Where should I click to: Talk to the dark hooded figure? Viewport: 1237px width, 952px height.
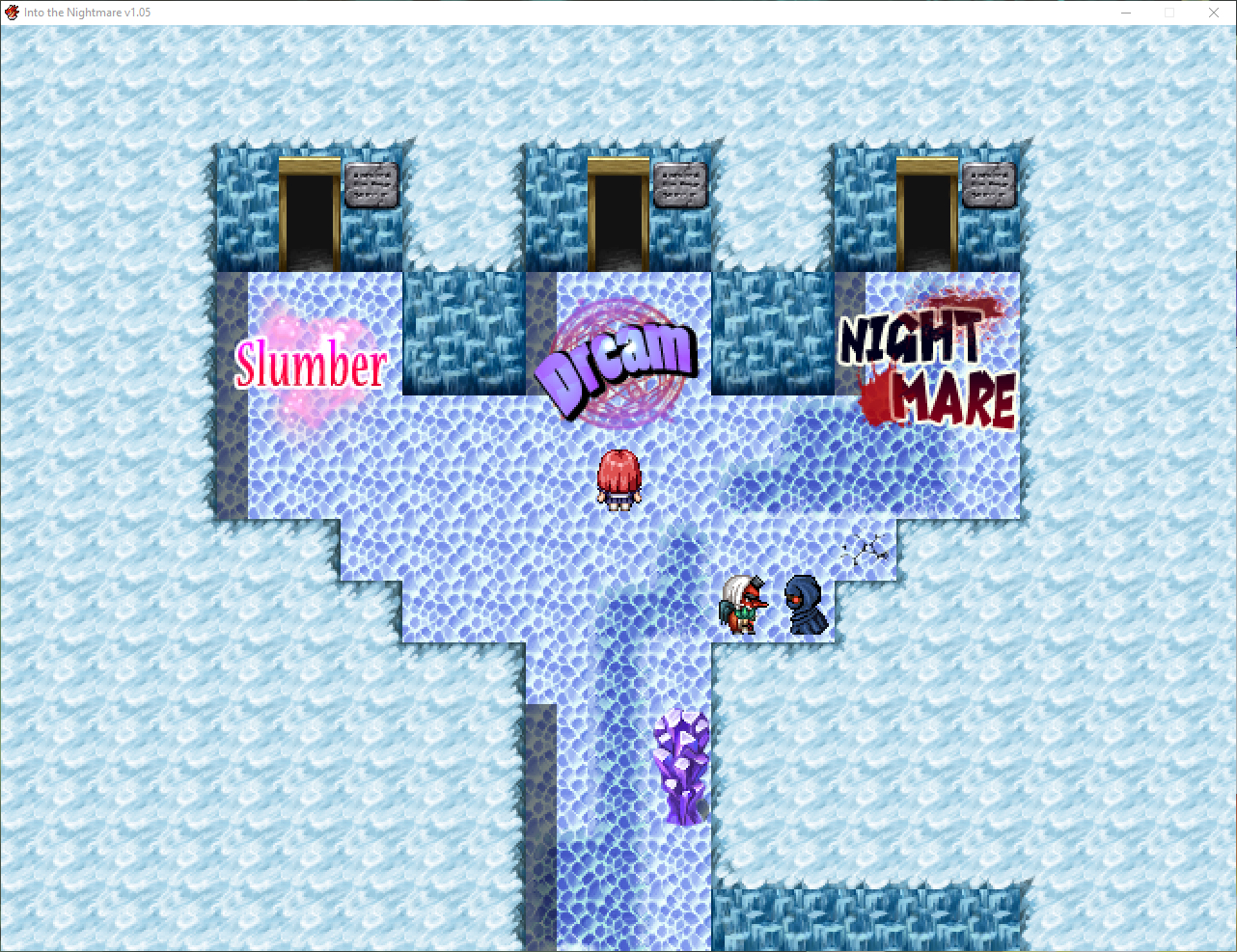click(805, 605)
